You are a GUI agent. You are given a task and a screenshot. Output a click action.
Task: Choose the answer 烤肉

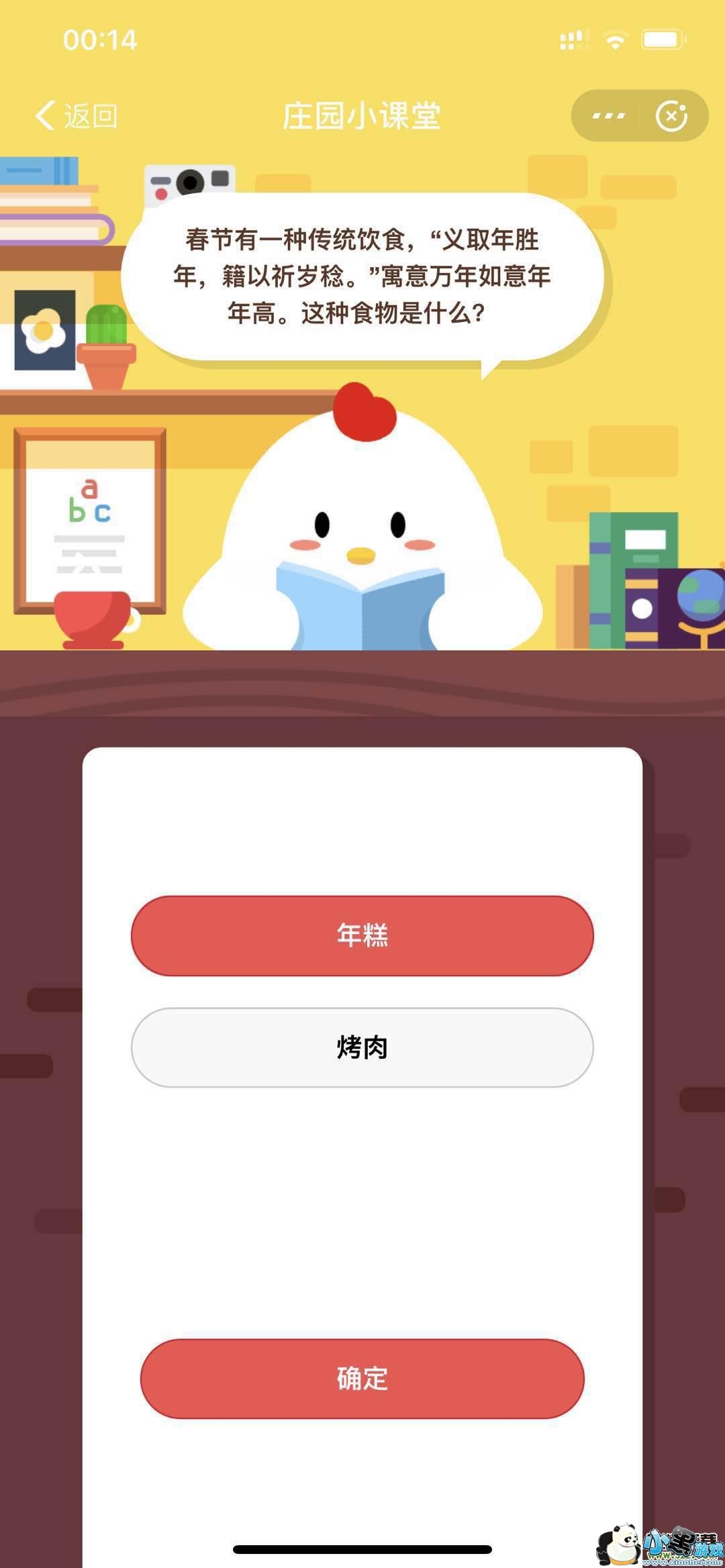(362, 1047)
